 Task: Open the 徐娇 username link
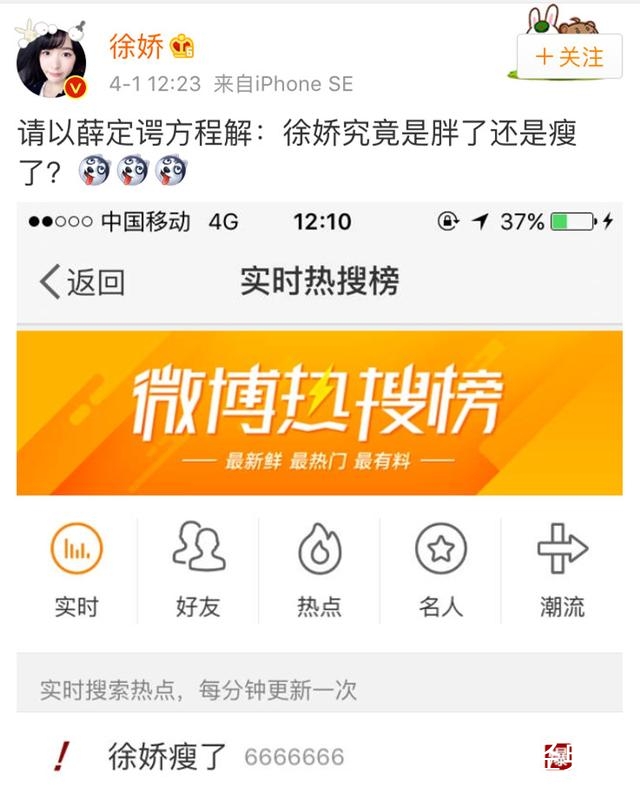tap(137, 45)
